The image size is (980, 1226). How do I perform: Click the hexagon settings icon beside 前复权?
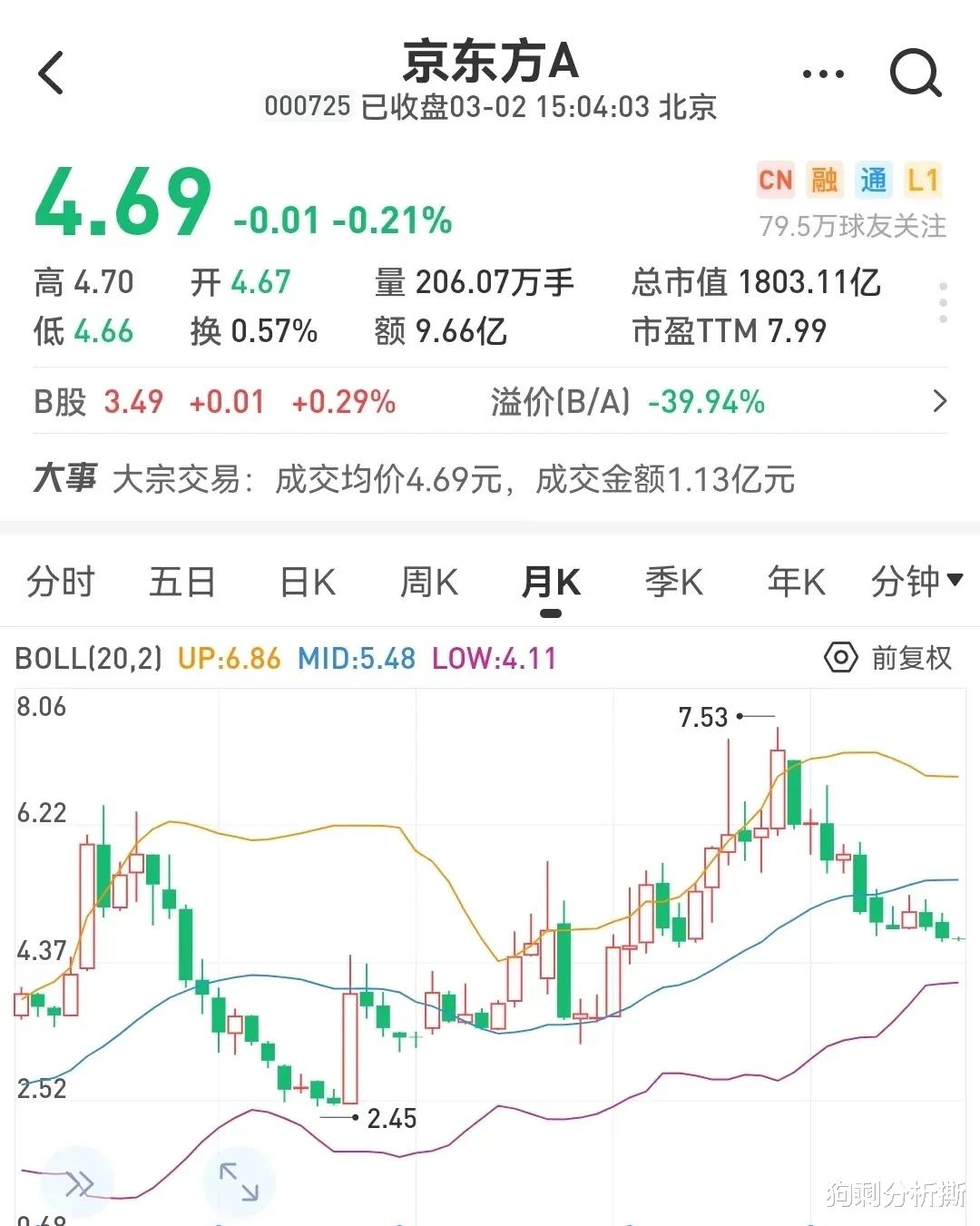pyautogui.click(x=839, y=659)
